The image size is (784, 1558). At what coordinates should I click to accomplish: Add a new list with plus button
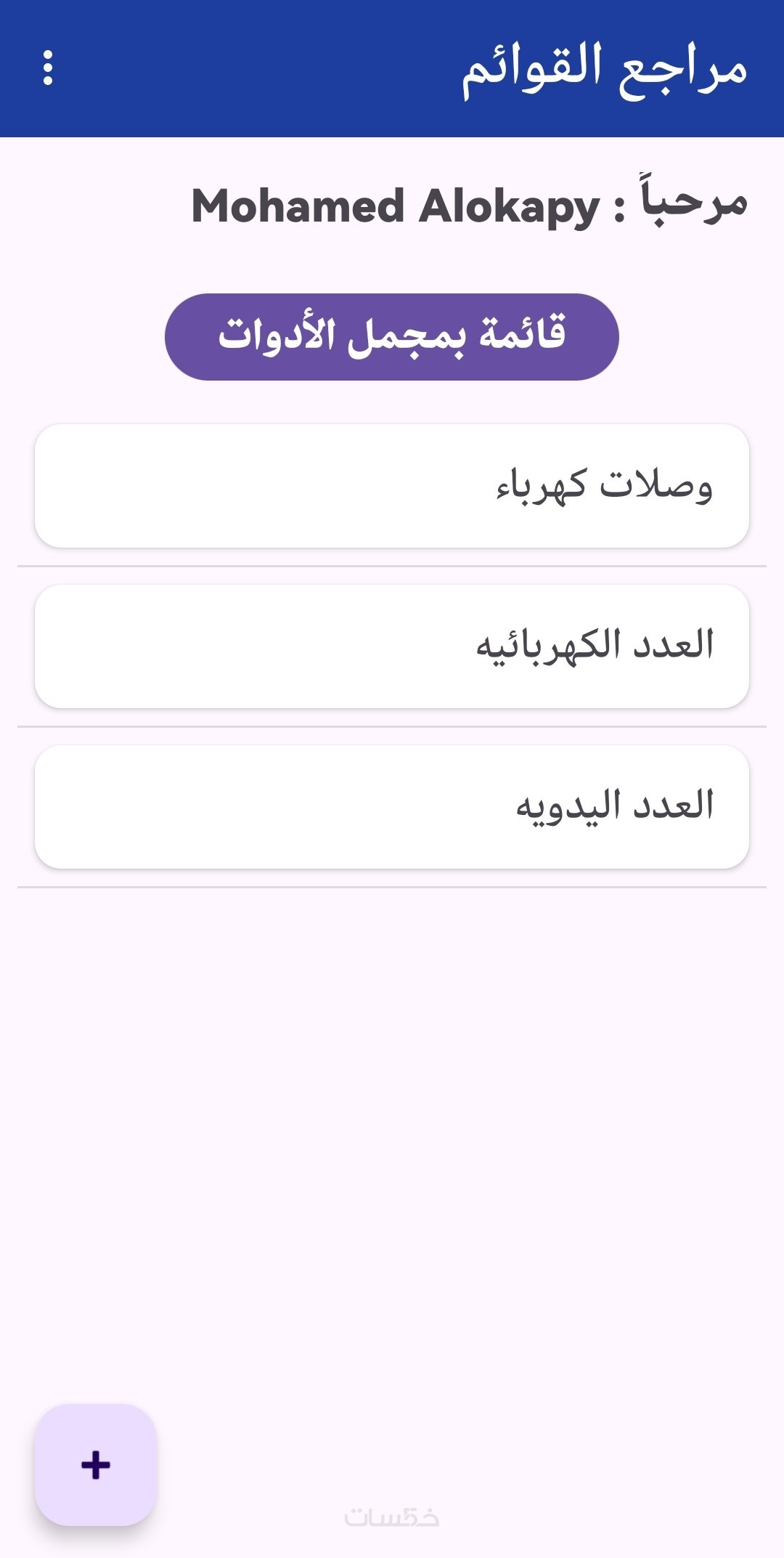pyautogui.click(x=96, y=1464)
